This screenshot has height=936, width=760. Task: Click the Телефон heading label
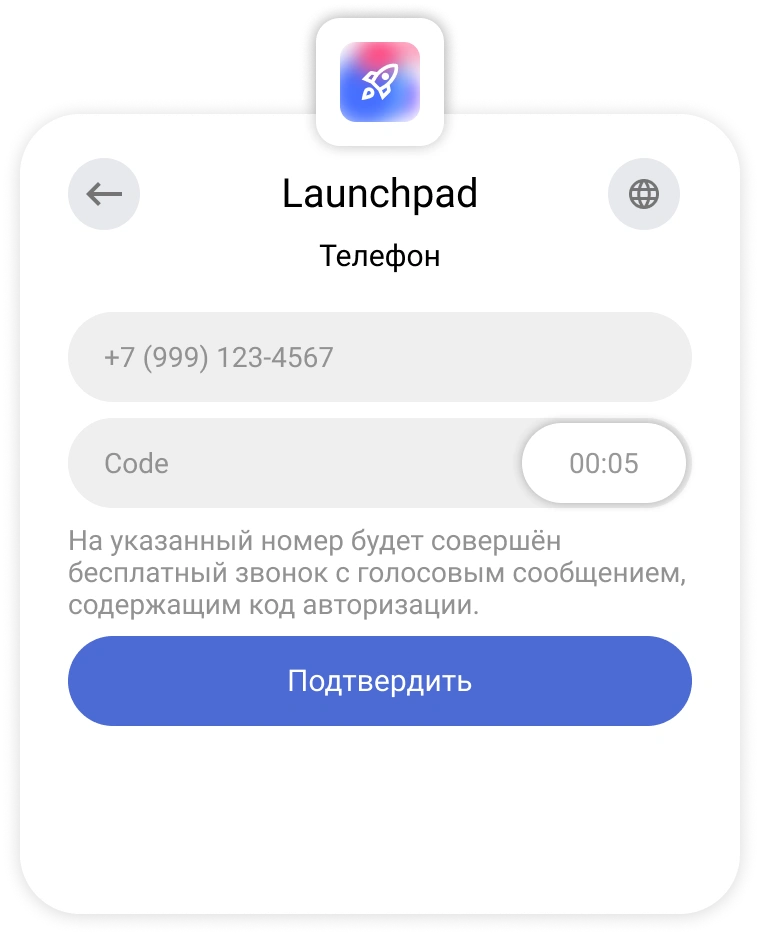pyautogui.click(x=379, y=255)
